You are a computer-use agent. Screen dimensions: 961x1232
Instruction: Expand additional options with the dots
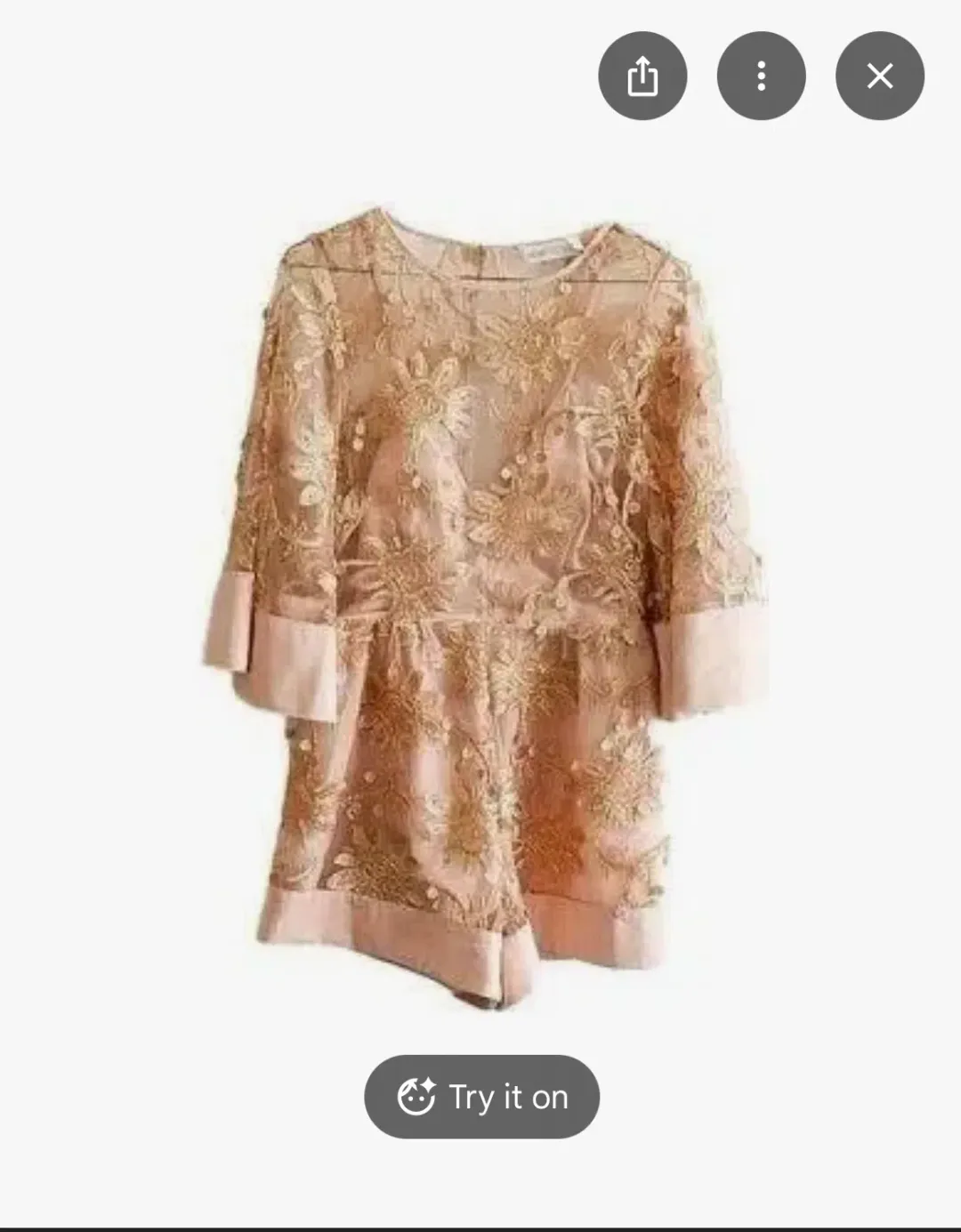[x=761, y=76]
